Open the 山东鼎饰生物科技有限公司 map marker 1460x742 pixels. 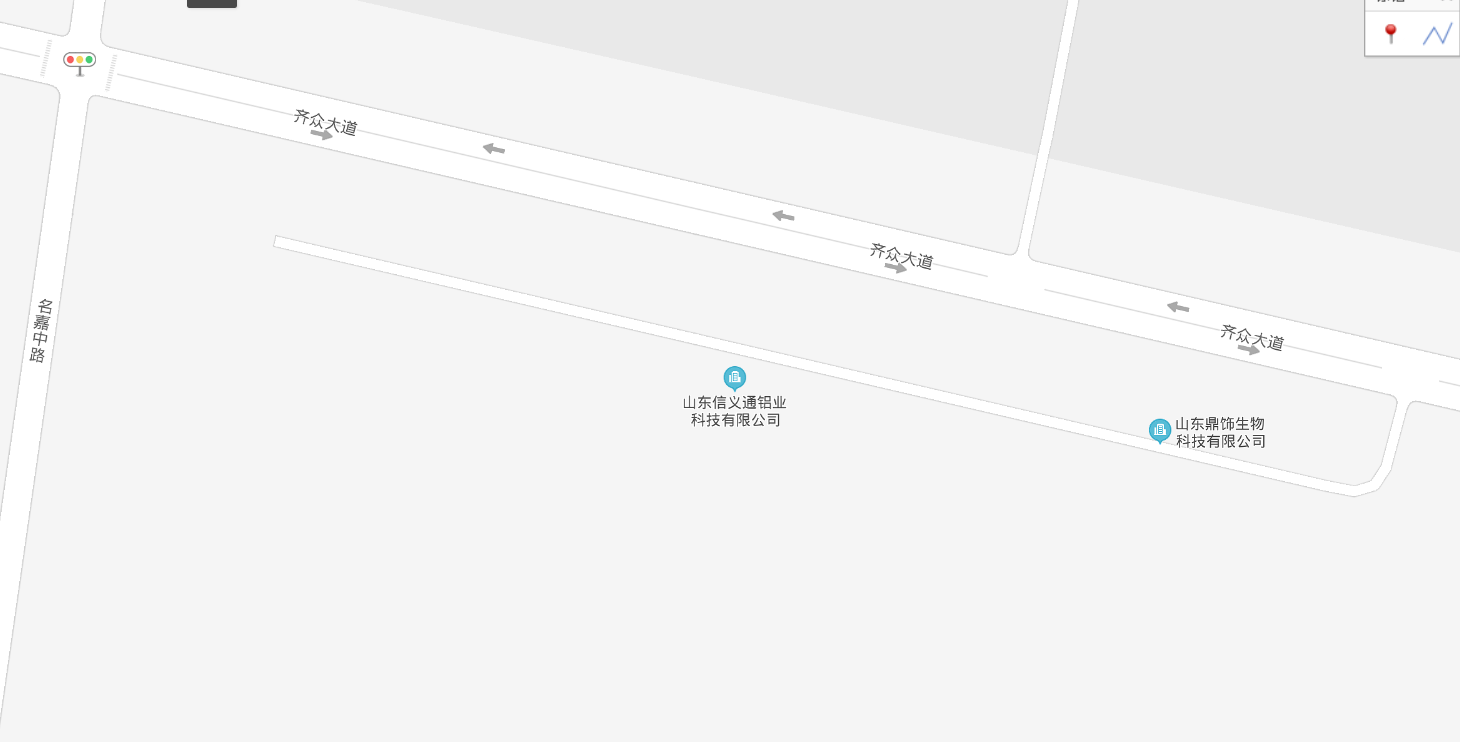(x=1160, y=430)
